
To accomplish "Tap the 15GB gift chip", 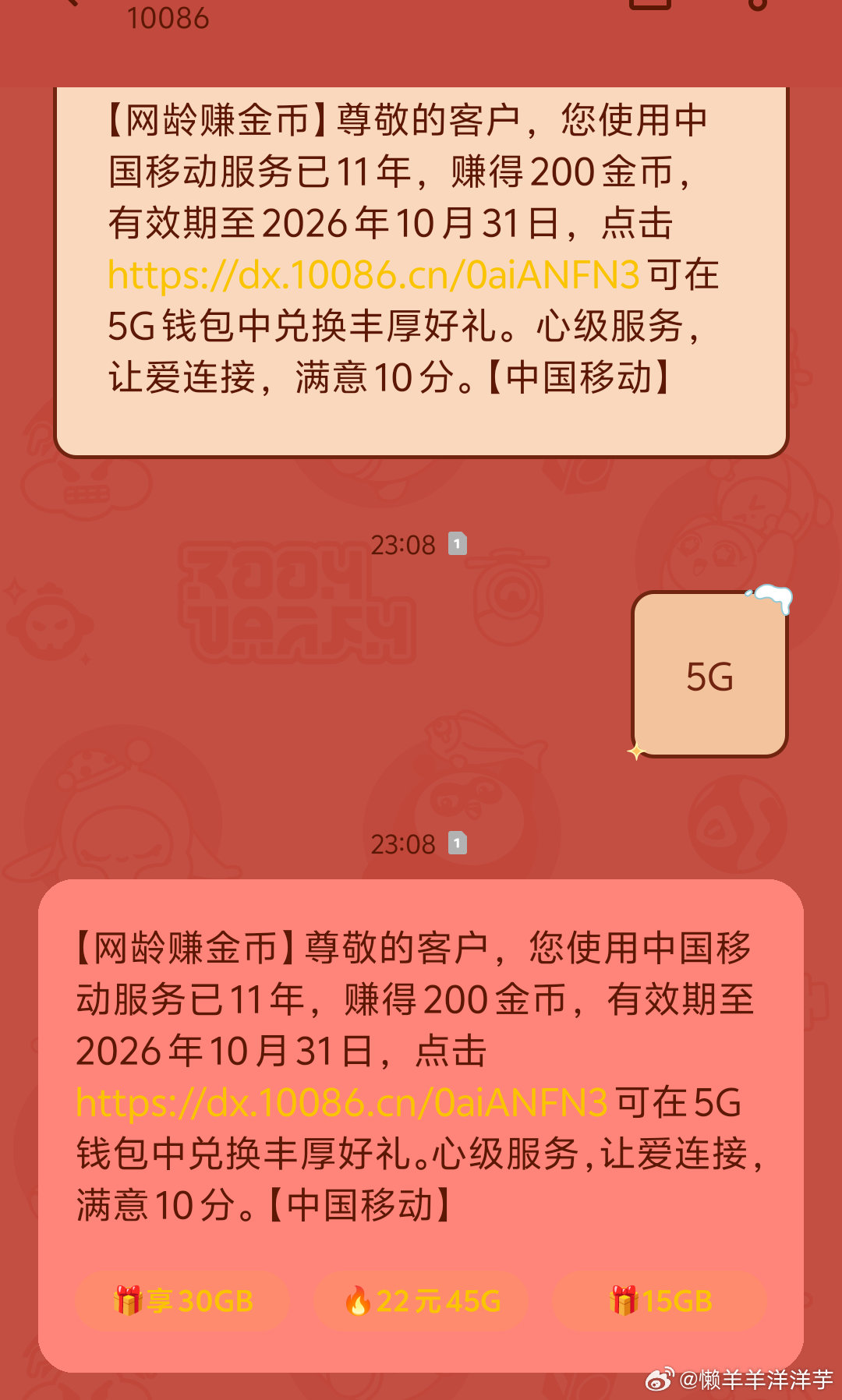I will click(660, 1301).
